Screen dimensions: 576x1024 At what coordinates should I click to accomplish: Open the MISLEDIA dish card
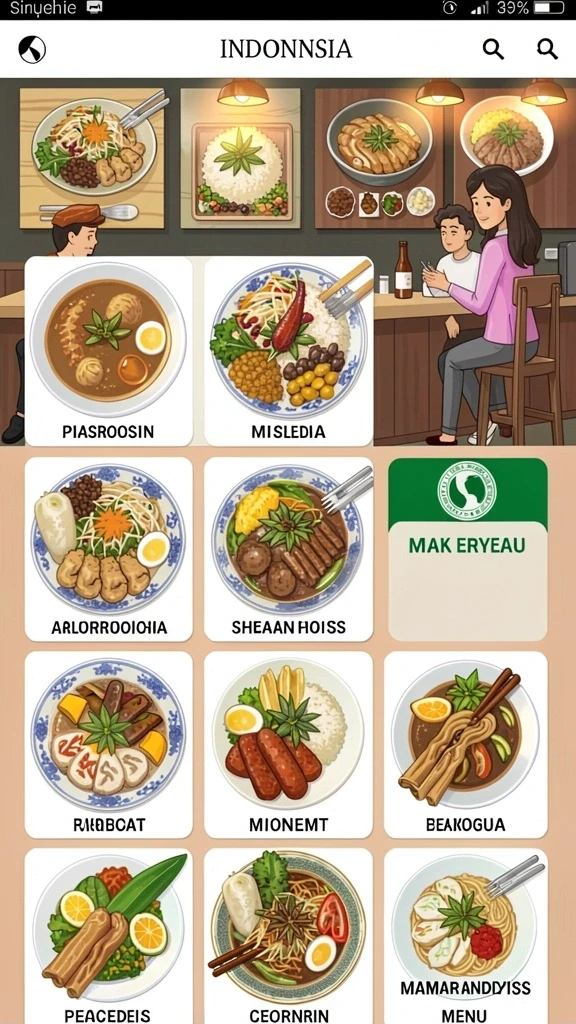point(289,351)
